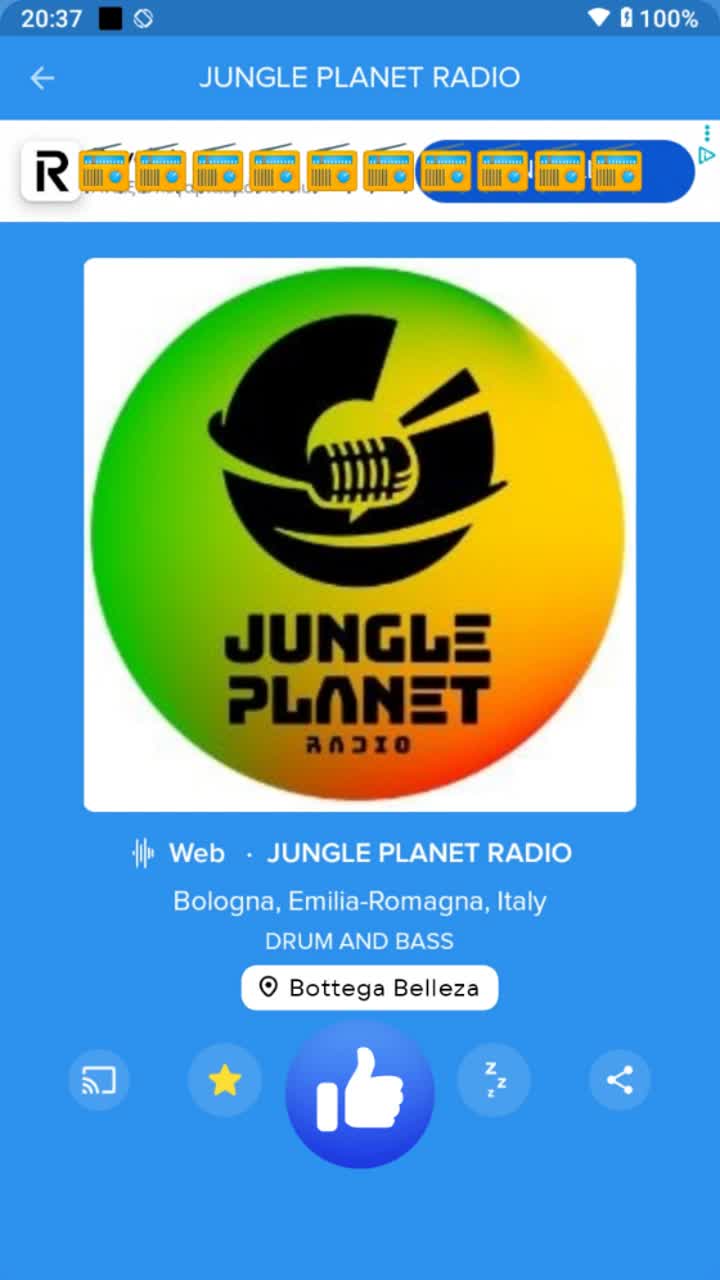Viewport: 720px width, 1280px height.
Task: Open the sleep timer with the Zzz icon
Action: click(493, 1080)
